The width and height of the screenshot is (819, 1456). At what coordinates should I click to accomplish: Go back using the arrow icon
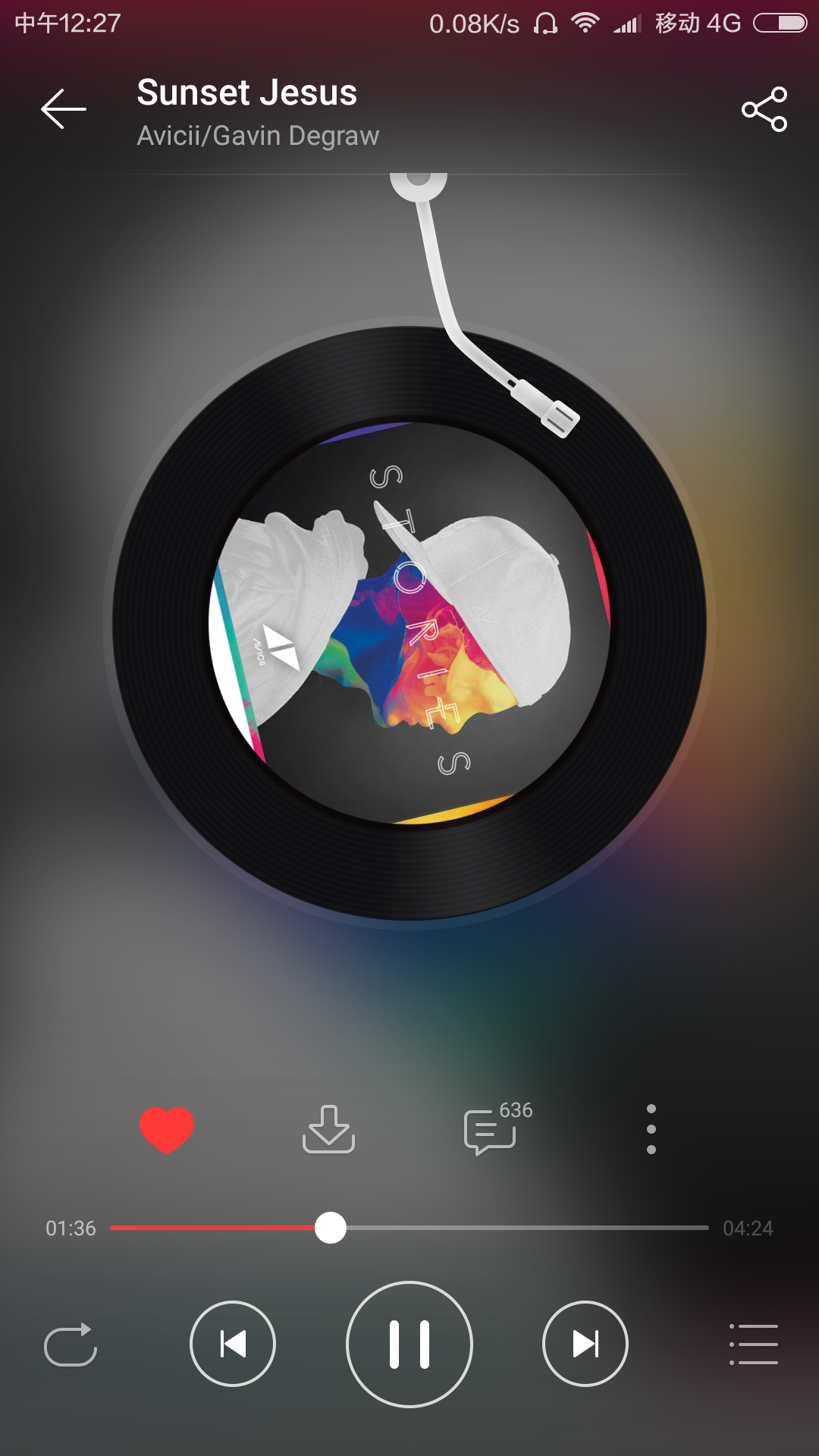coord(64,109)
